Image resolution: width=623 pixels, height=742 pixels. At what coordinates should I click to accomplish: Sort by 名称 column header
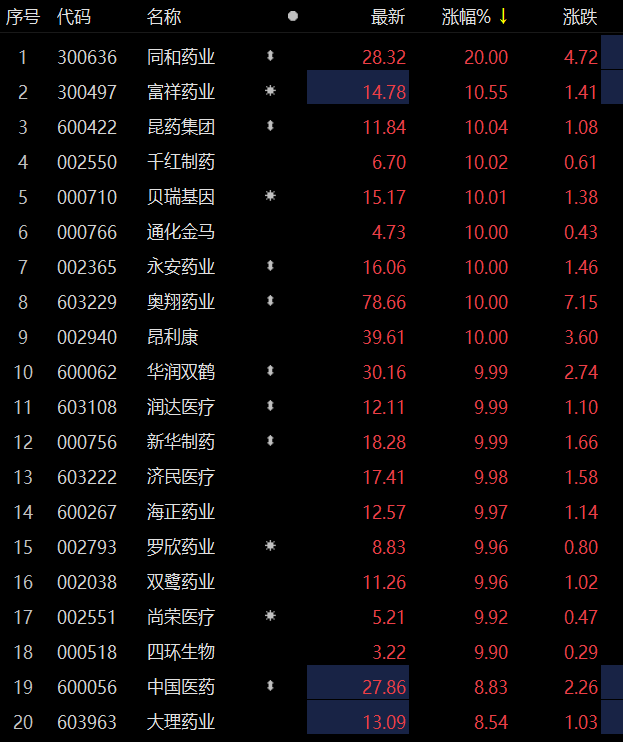pyautogui.click(x=163, y=17)
